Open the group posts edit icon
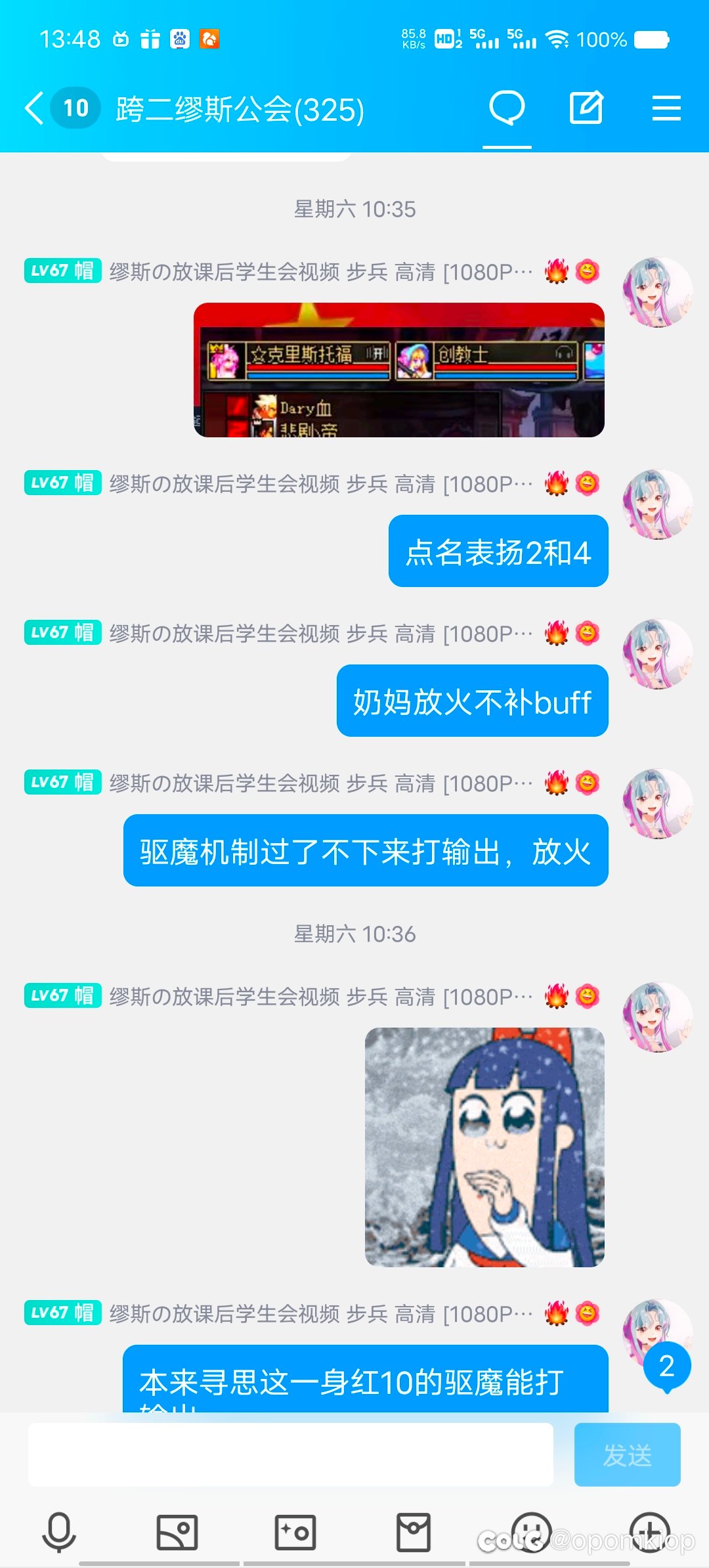 point(586,108)
